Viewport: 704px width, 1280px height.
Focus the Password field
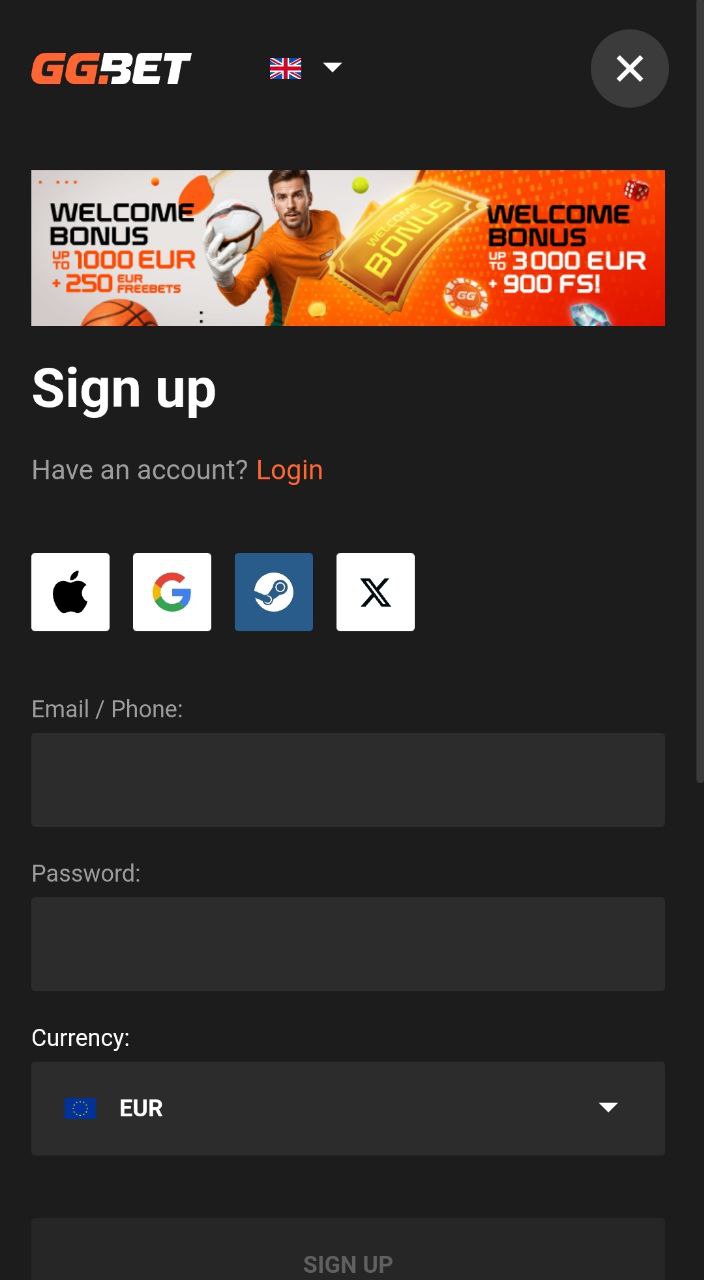point(348,944)
